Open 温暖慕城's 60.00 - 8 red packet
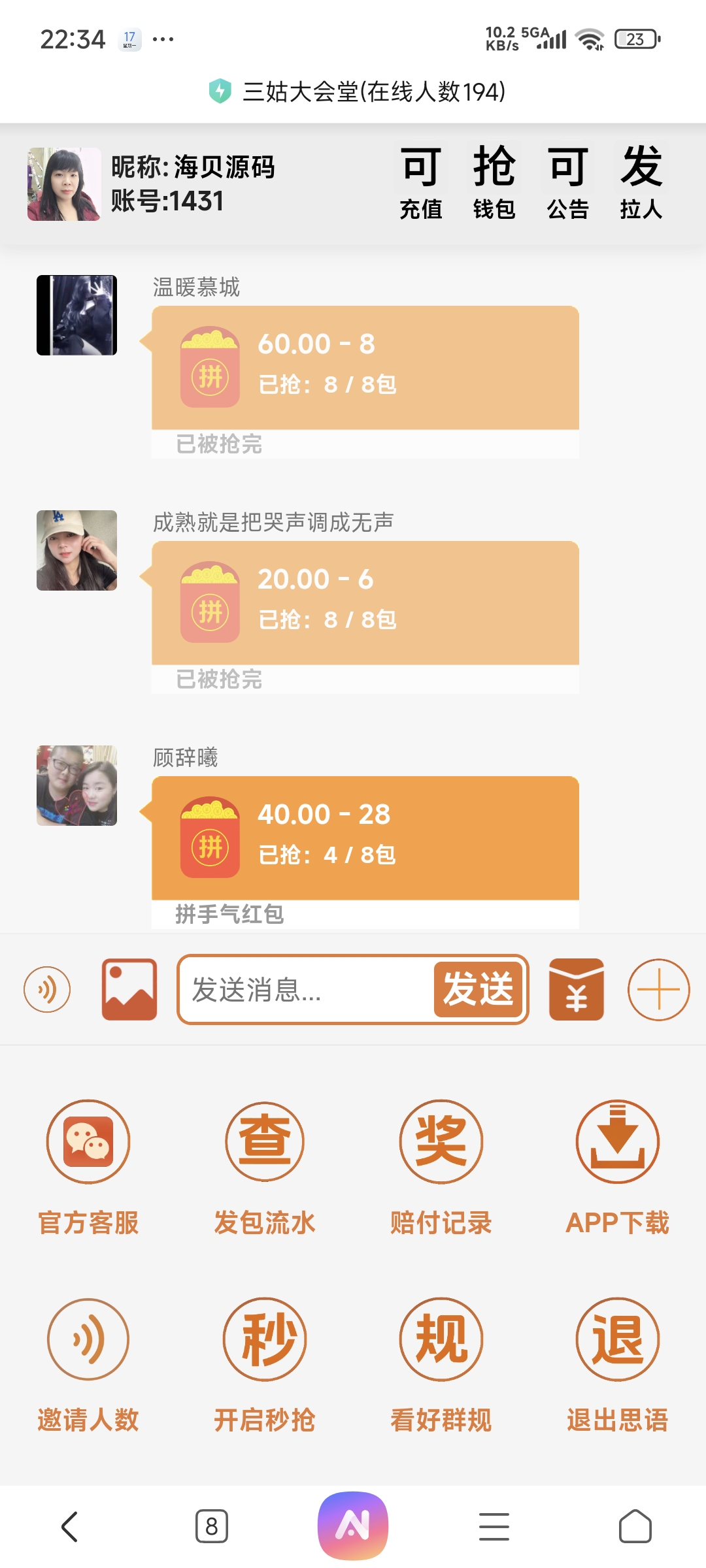Viewport: 706px width, 1568px height. tap(365, 367)
